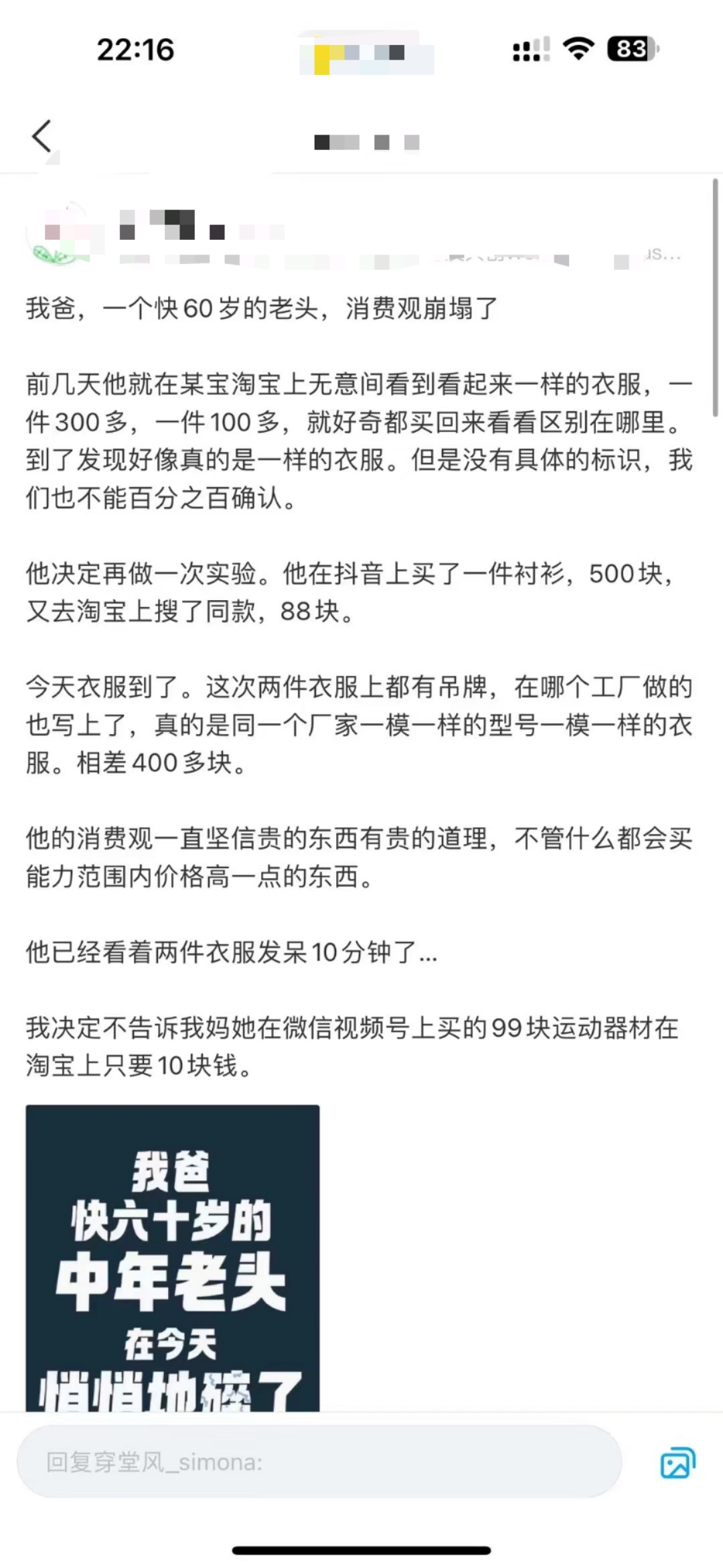The image size is (723, 1568).
Task: Open the post image about 我爸快六十岁
Action: 173,1257
